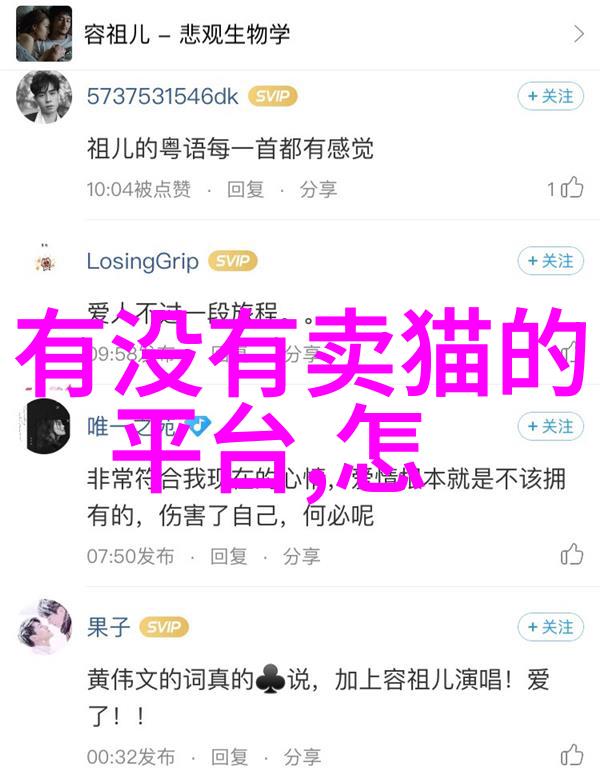The image size is (600, 778).
Task: Follow user 5737531546dk
Action: tap(550, 96)
